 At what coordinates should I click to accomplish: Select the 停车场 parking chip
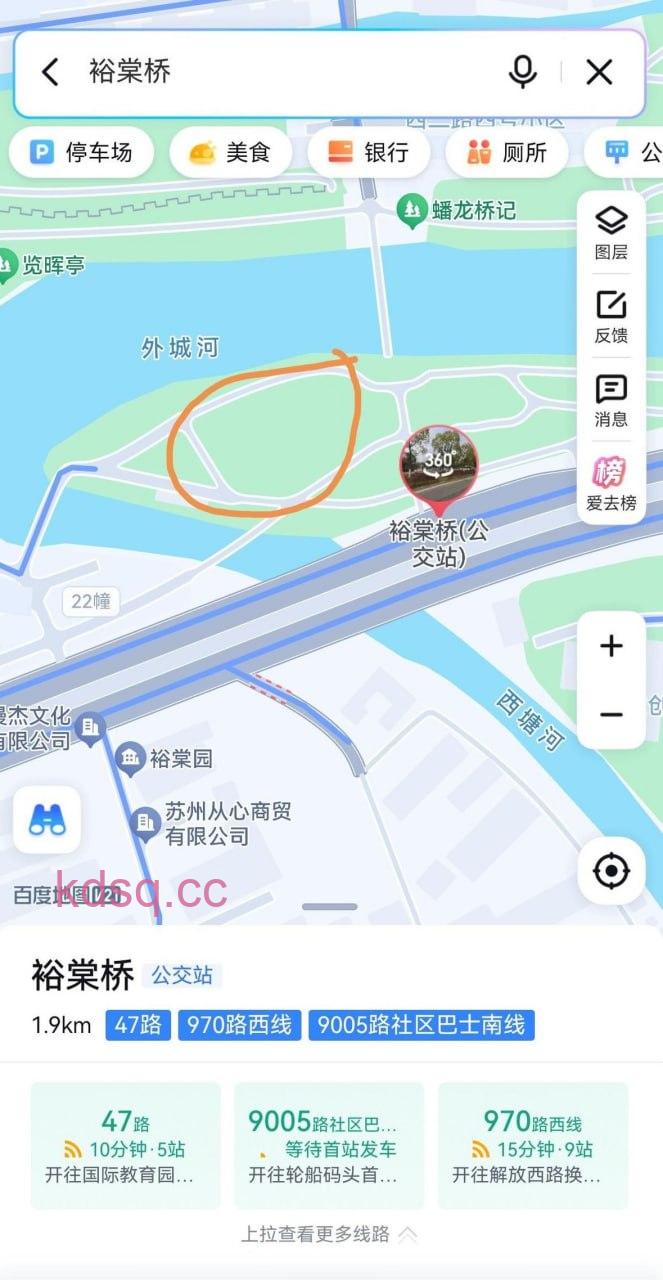[83, 153]
